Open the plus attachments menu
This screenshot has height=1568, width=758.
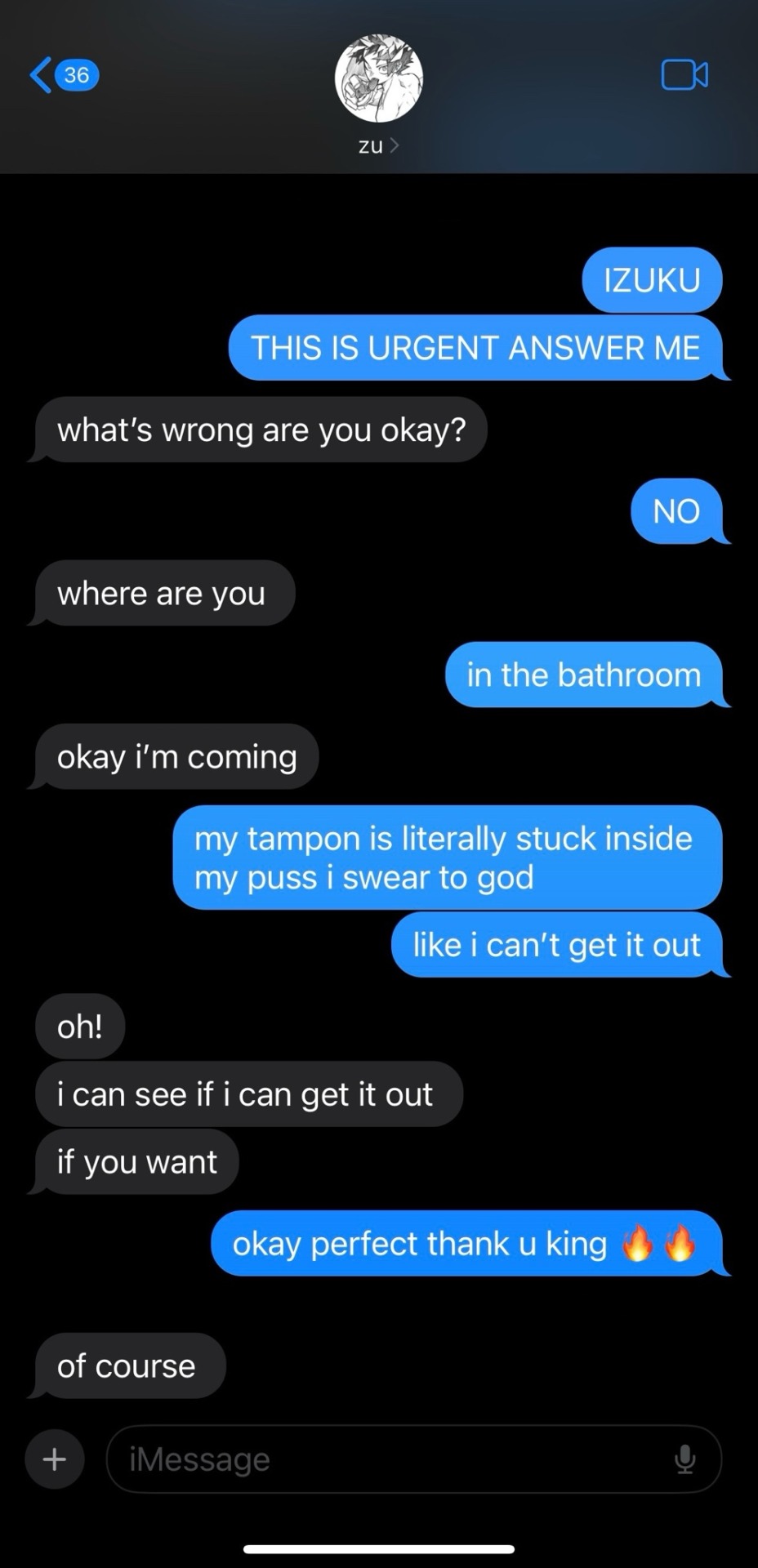pos(55,1459)
